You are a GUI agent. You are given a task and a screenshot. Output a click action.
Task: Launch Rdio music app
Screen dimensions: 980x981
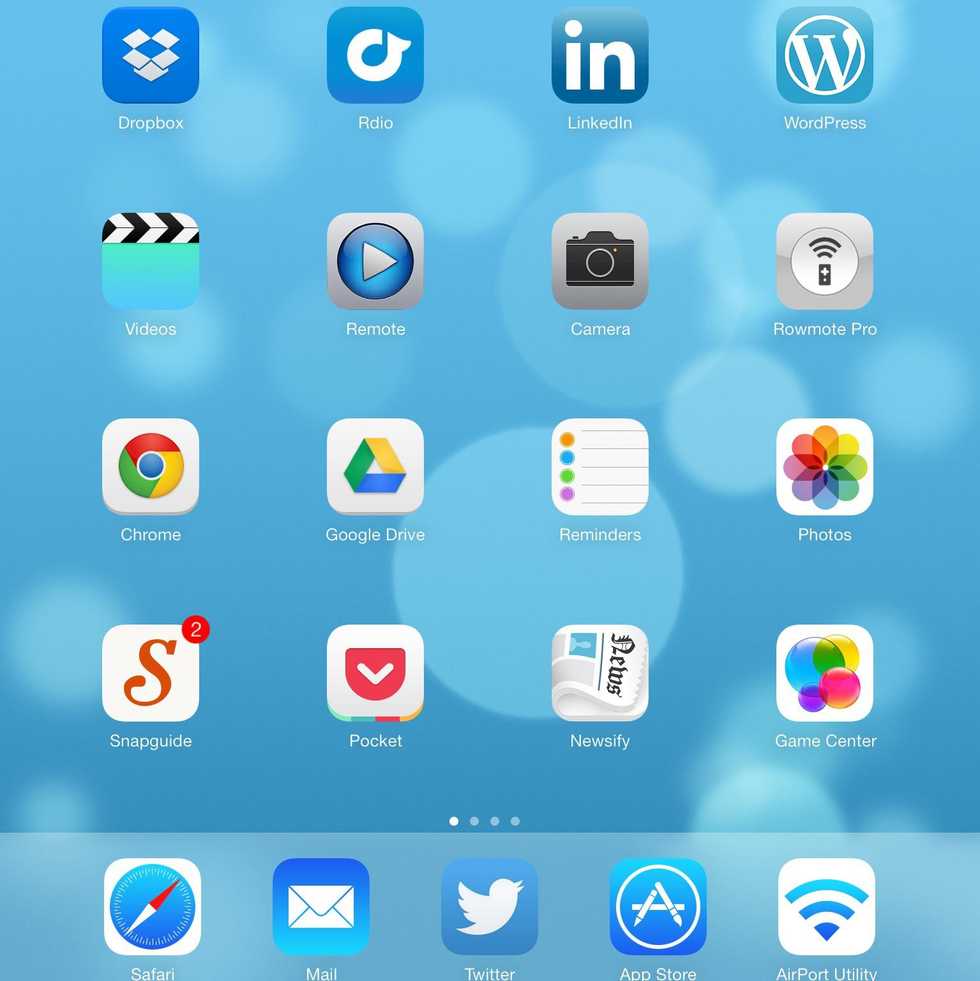[375, 55]
